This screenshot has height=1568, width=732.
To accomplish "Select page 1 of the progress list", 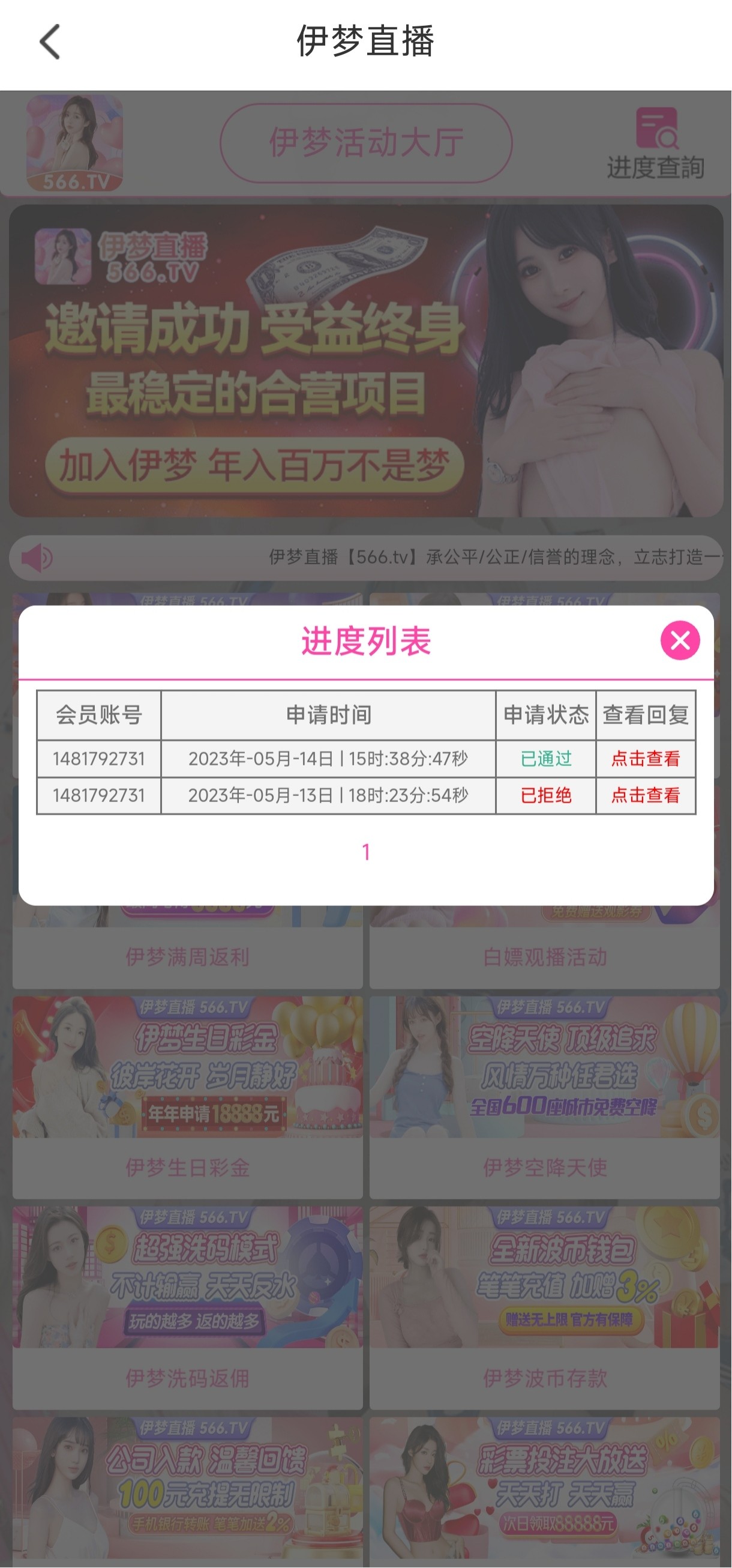I will (365, 852).
